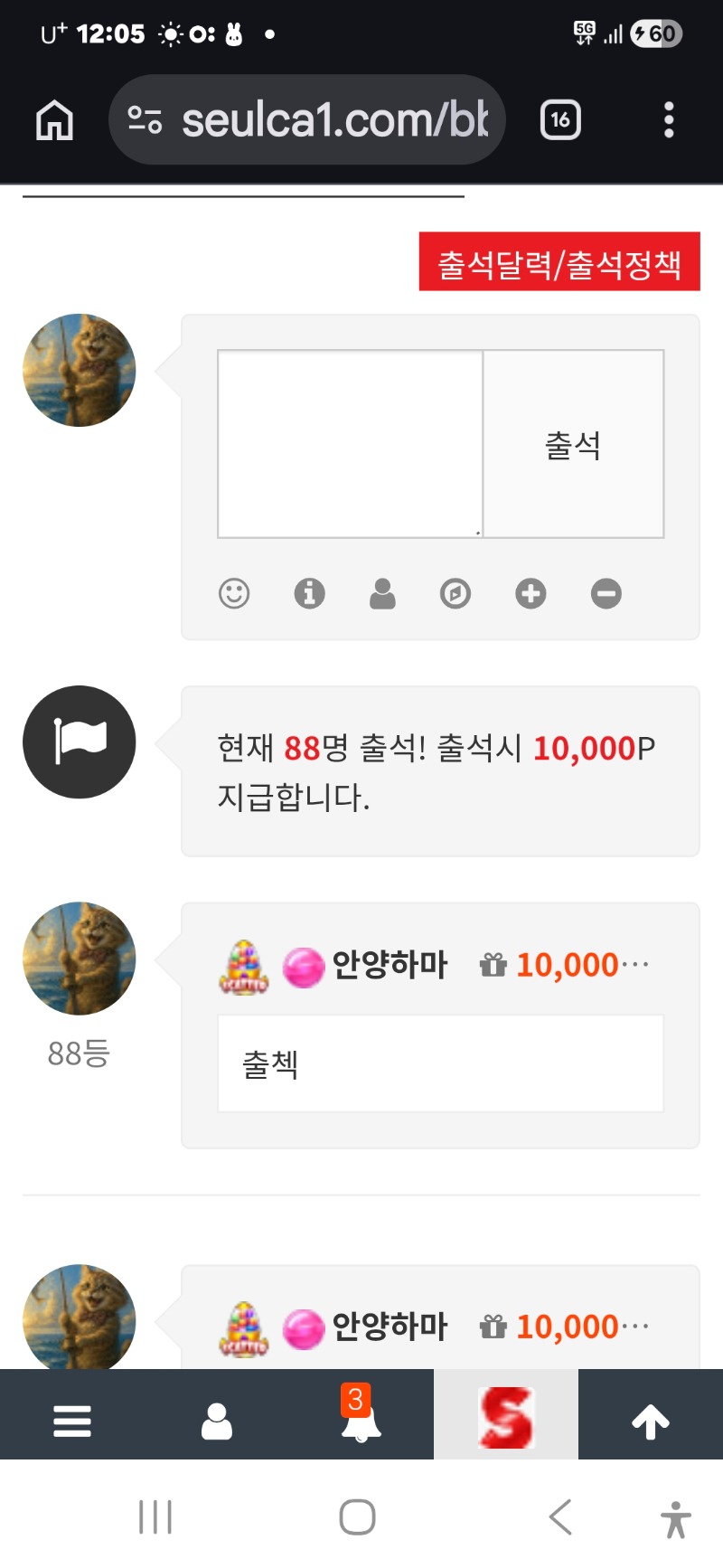Viewport: 723px width, 1568px height.
Task: Shrink the text box with minus icon
Action: coord(606,593)
